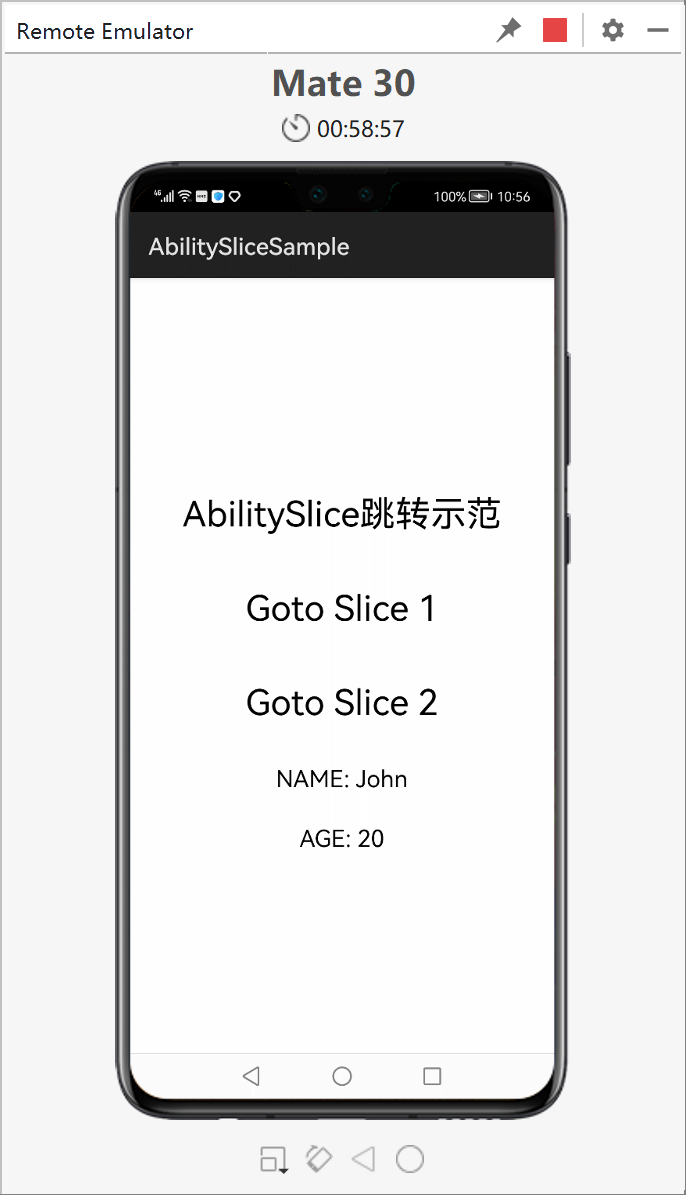686x1195 pixels.
Task: Pin the Remote Emulator window
Action: pyautogui.click(x=509, y=31)
